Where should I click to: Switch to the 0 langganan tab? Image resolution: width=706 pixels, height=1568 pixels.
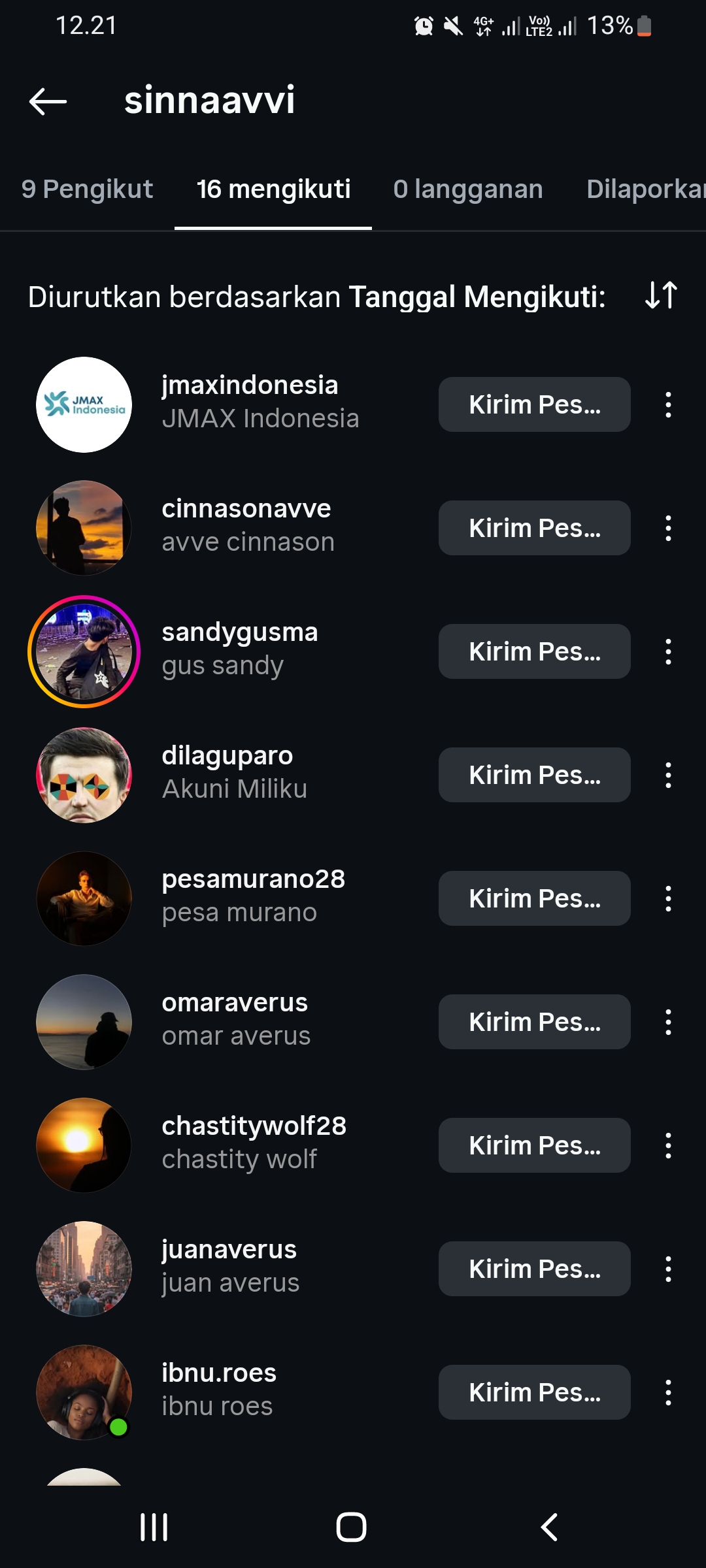[468, 189]
